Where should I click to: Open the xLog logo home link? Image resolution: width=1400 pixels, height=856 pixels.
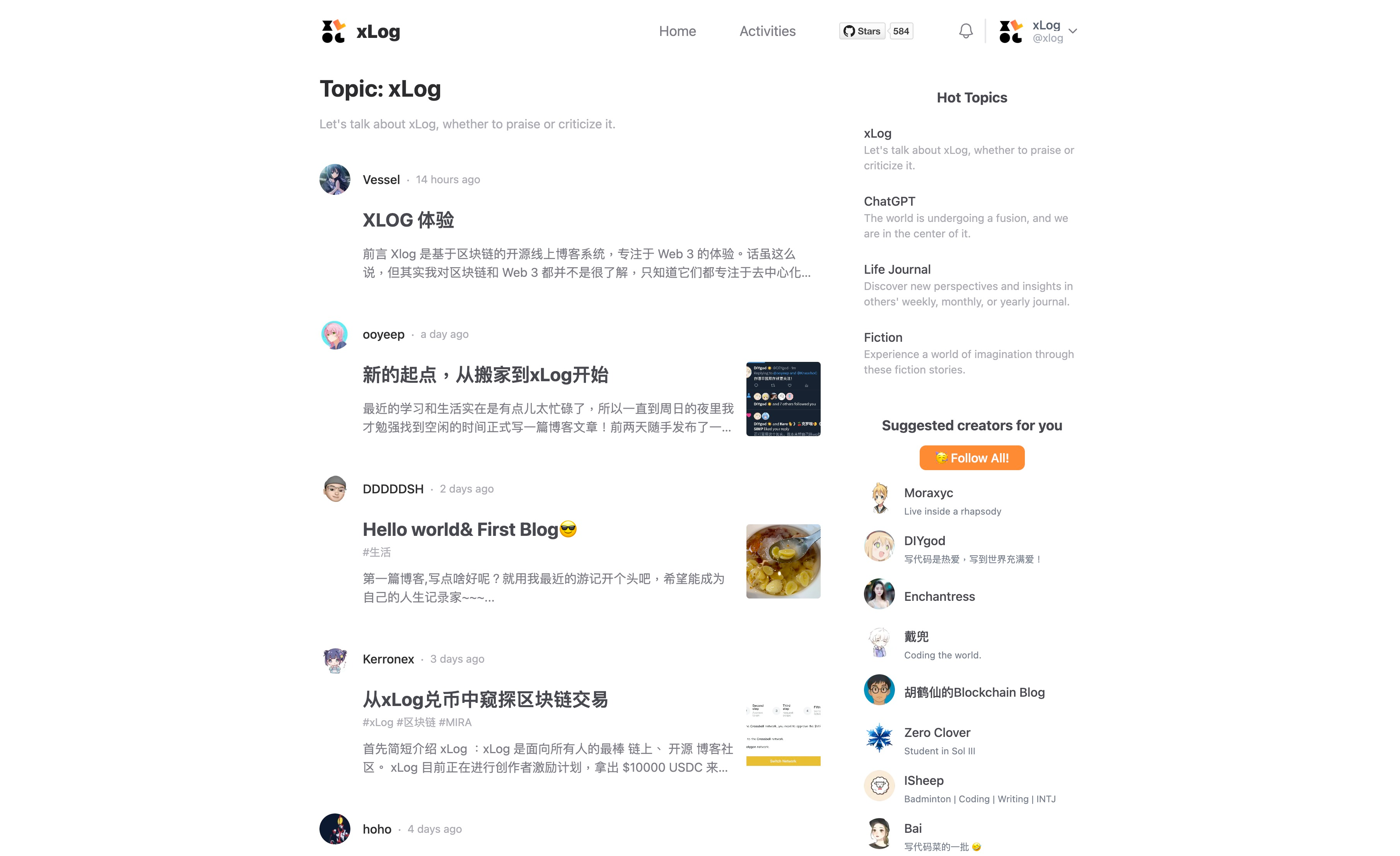click(360, 31)
